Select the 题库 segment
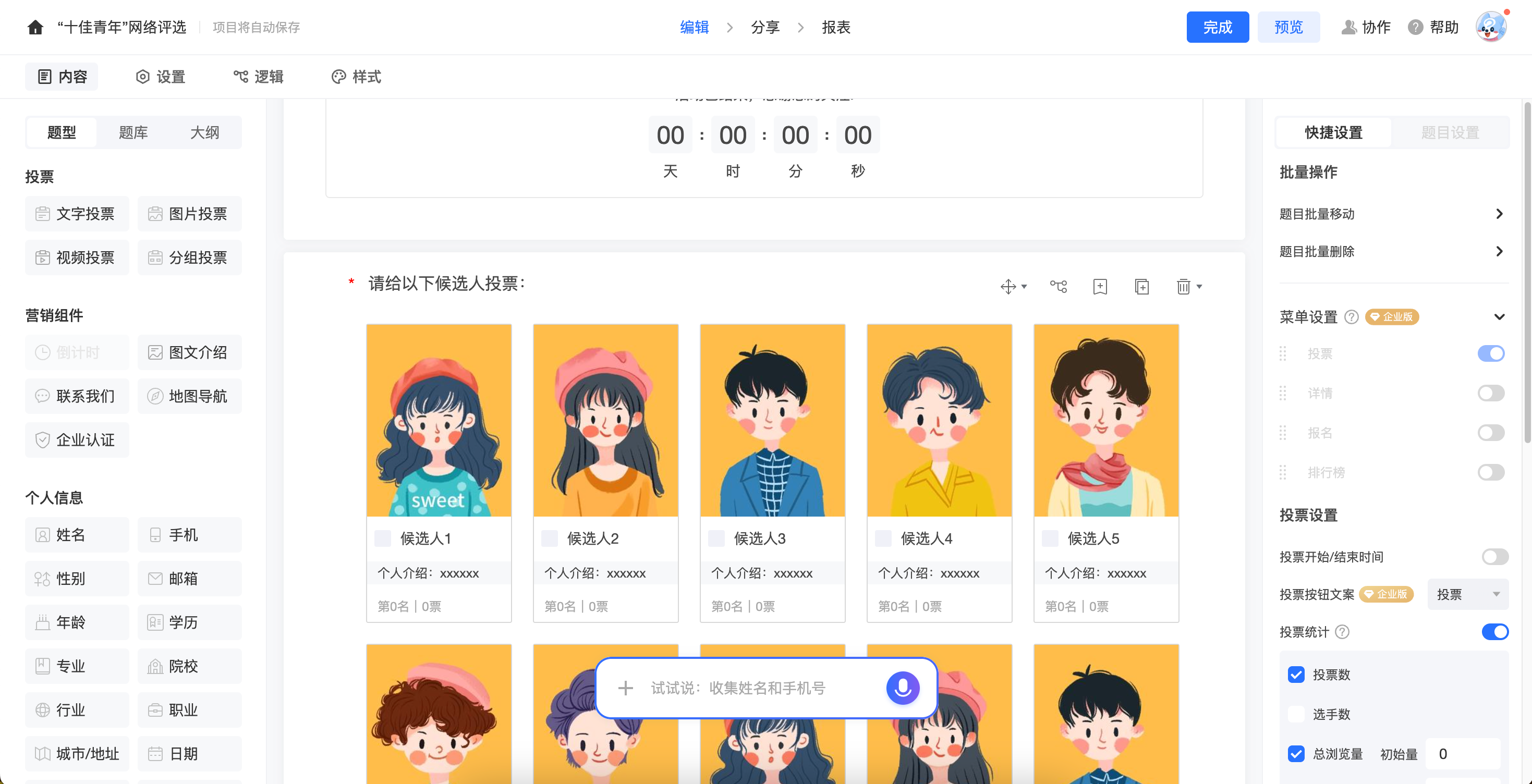The width and height of the screenshot is (1532, 784). pyautogui.click(x=132, y=132)
